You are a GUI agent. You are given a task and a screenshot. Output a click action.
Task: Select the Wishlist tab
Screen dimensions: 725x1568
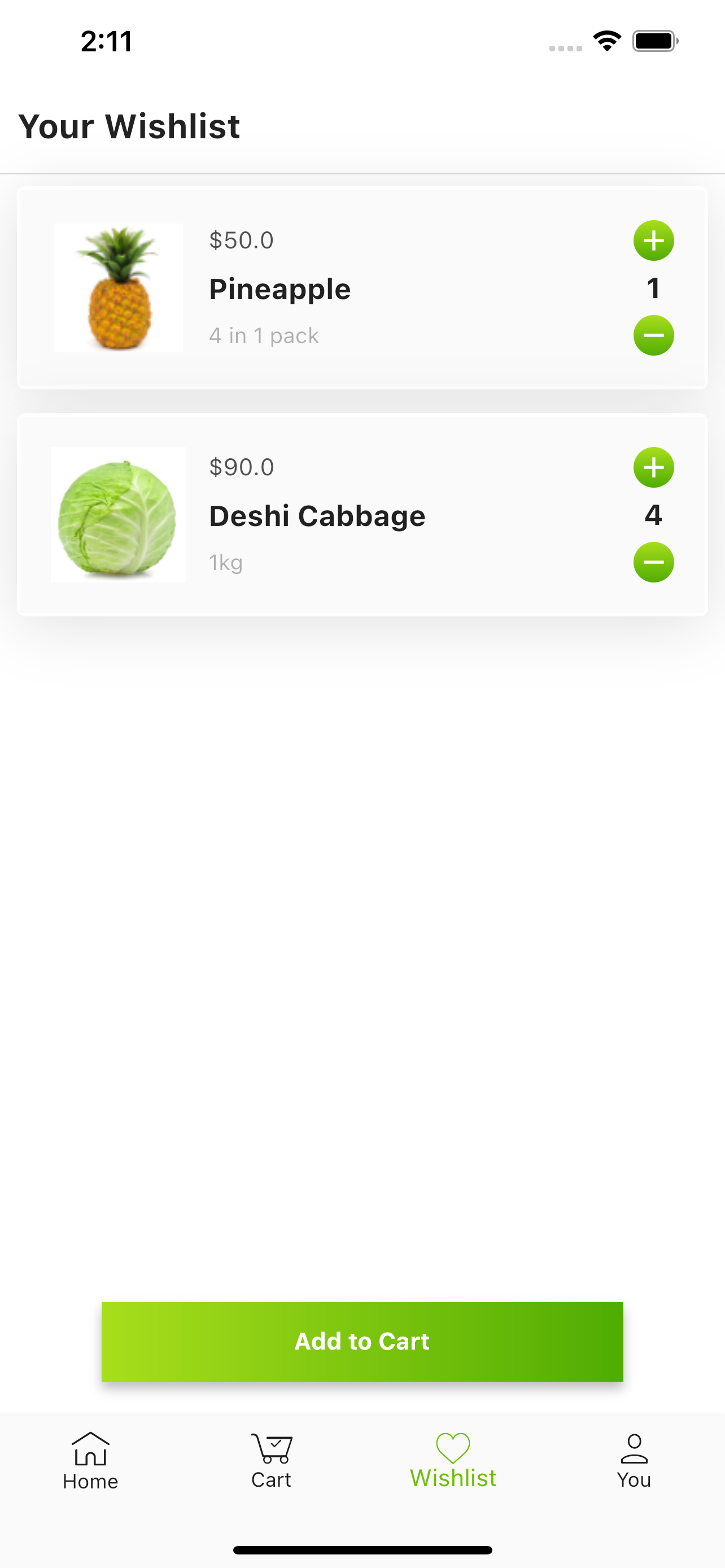click(453, 1461)
